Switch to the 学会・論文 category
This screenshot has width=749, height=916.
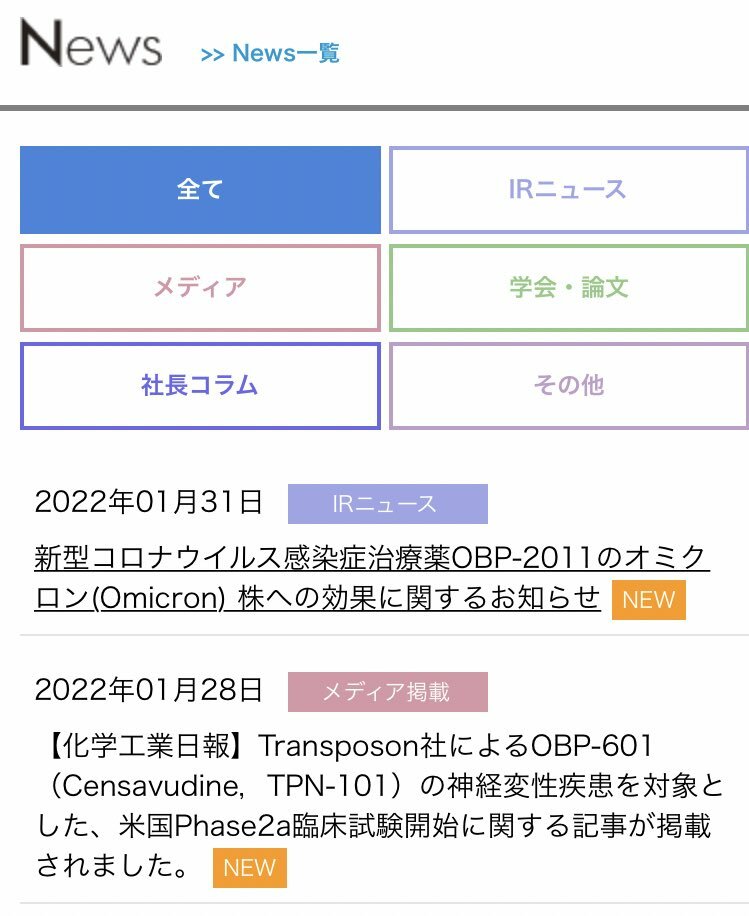[x=568, y=288]
